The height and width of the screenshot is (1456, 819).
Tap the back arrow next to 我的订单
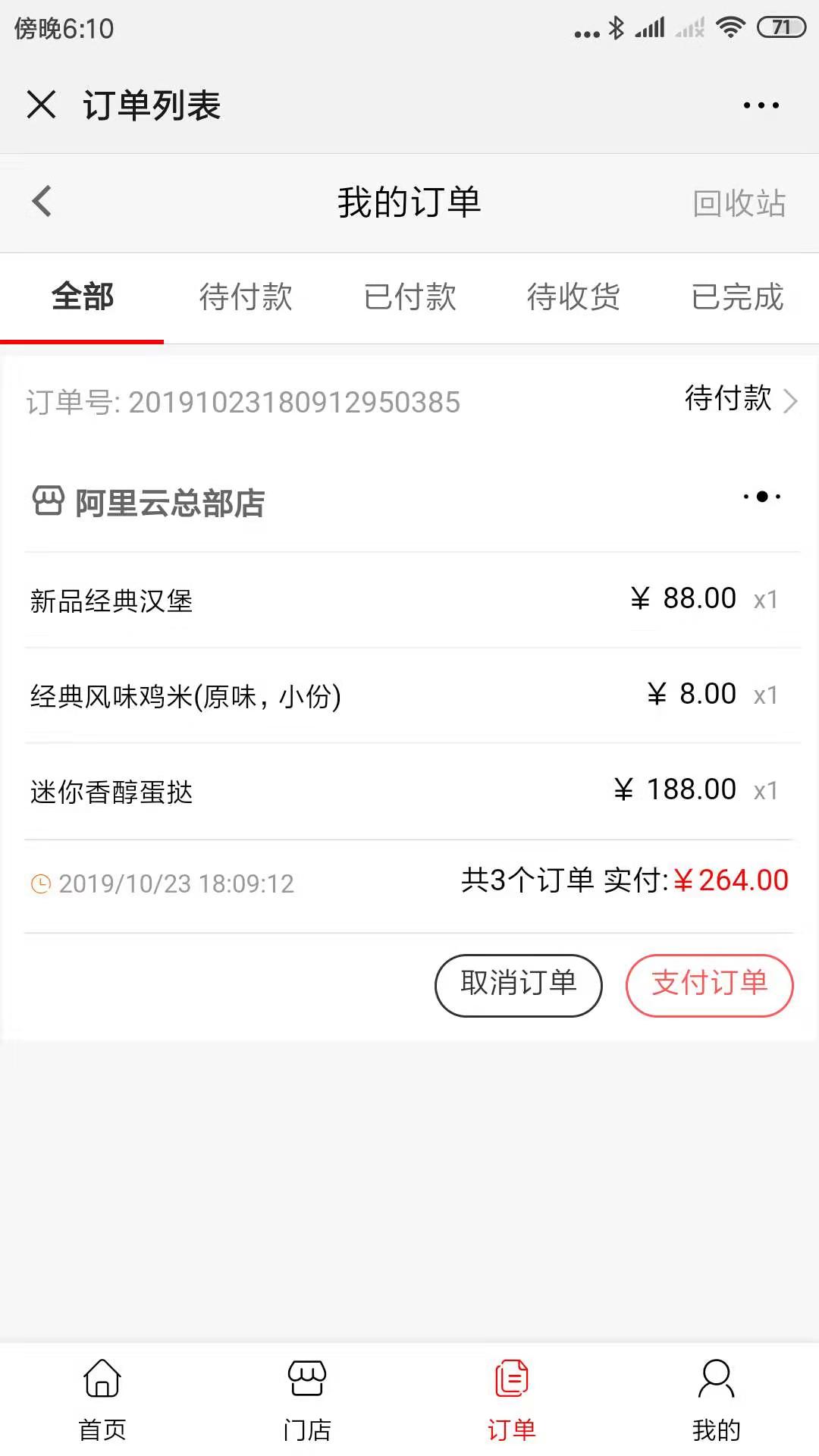coord(42,201)
